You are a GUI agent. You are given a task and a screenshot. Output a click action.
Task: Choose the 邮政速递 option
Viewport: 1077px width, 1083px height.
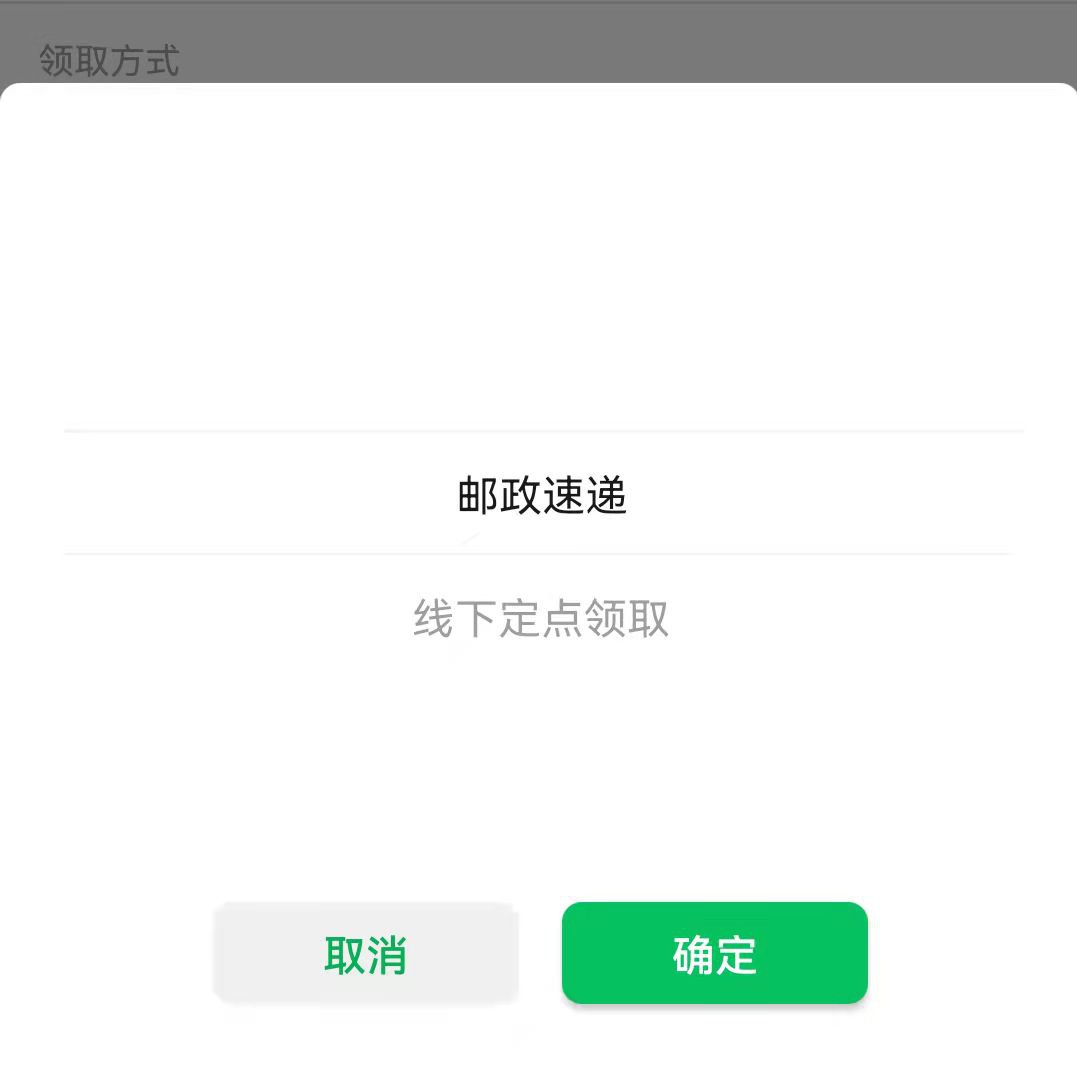click(x=541, y=495)
